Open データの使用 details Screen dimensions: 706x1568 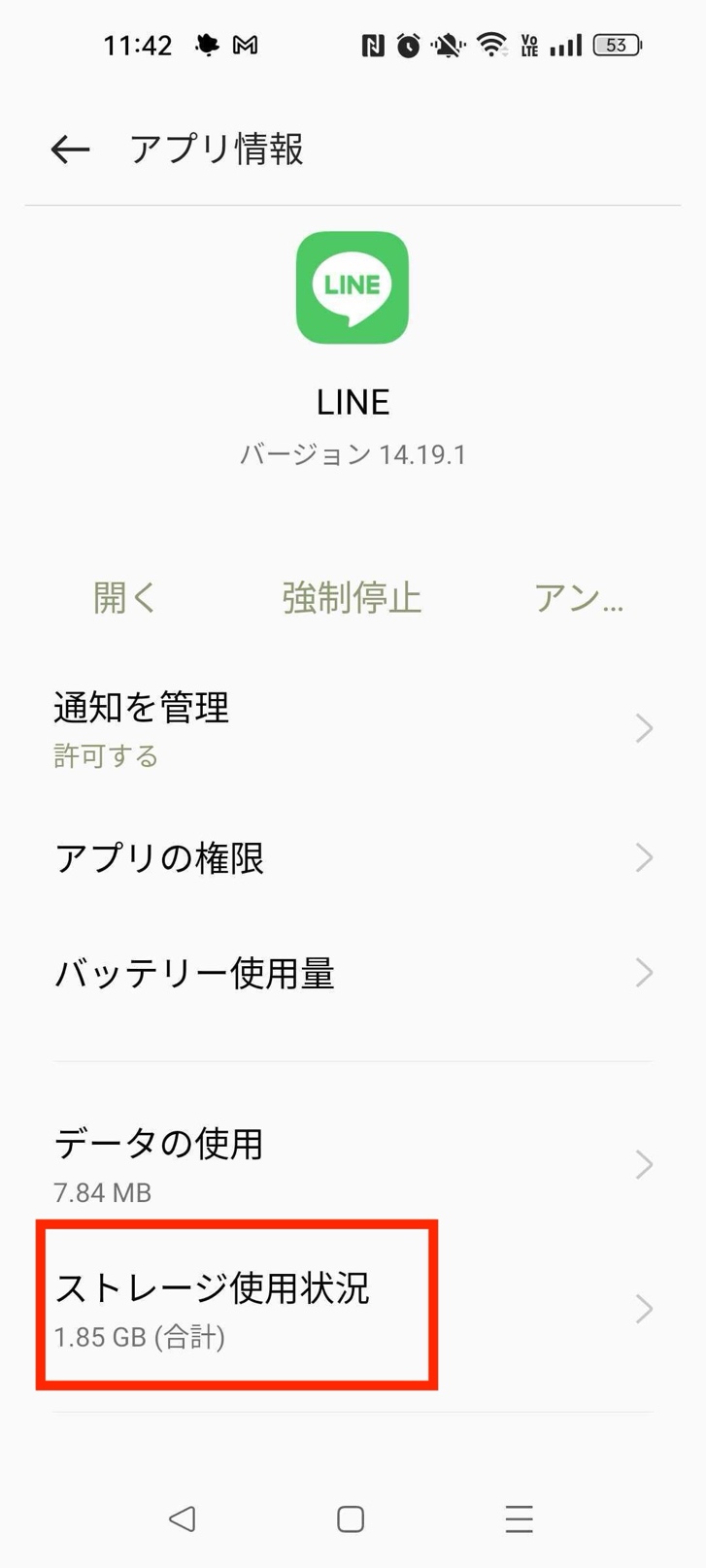pos(353,1163)
